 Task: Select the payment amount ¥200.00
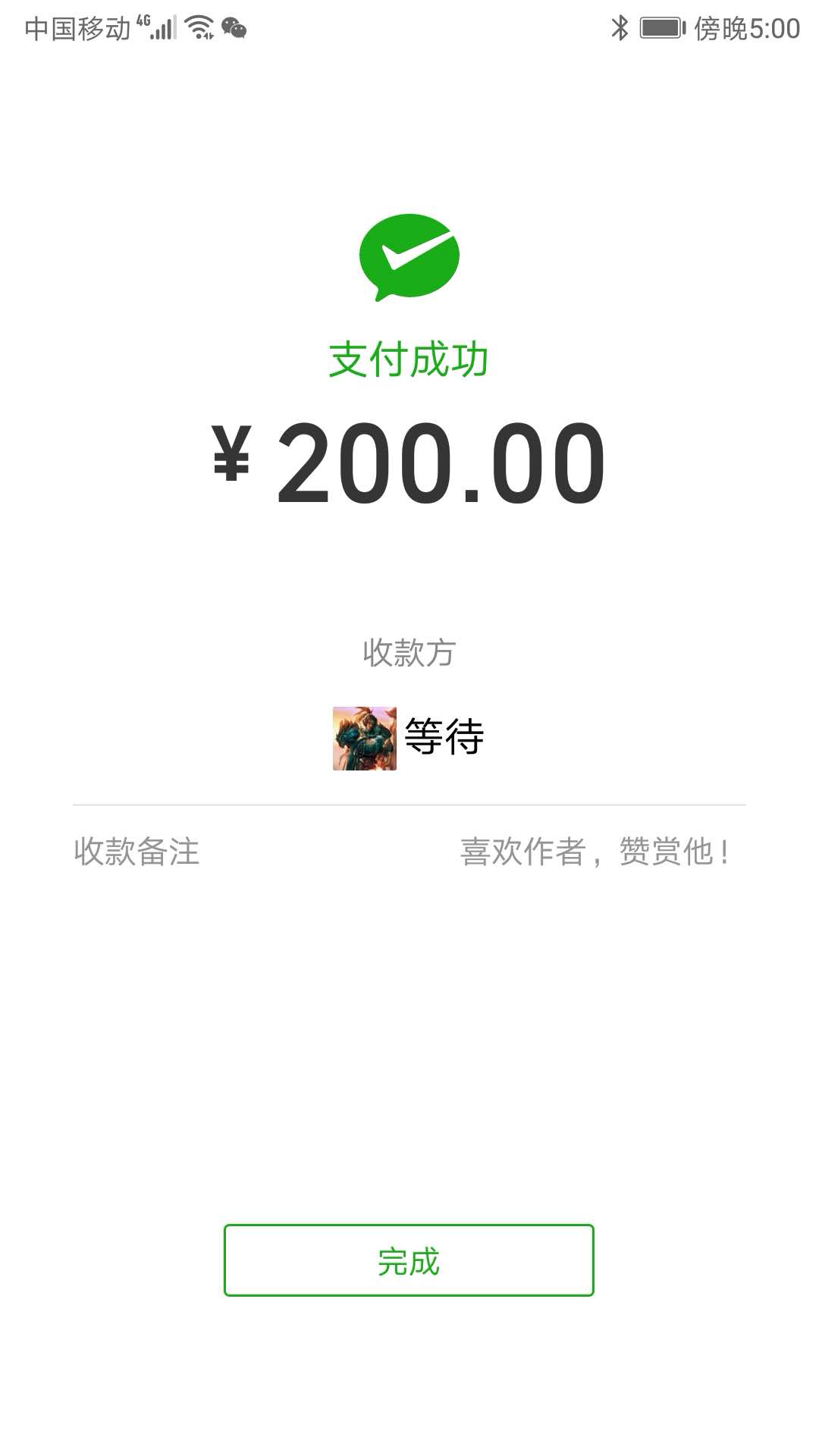[x=409, y=461]
